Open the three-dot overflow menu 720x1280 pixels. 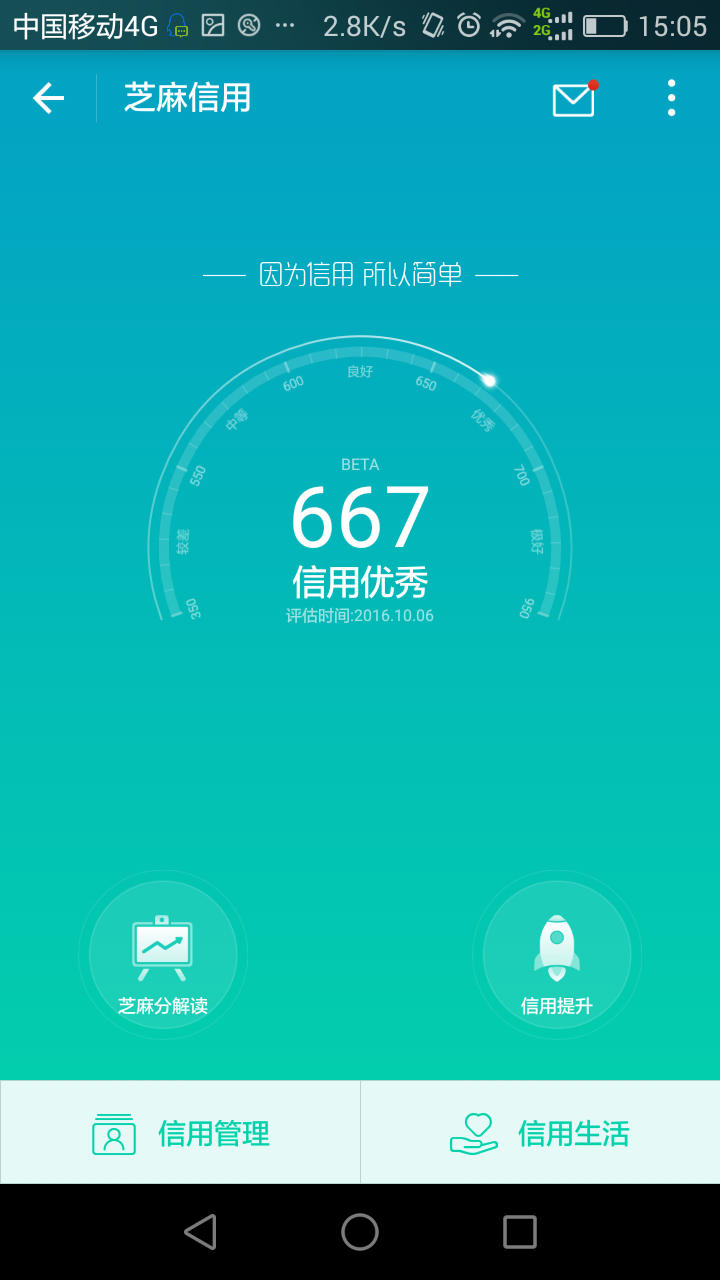click(671, 98)
